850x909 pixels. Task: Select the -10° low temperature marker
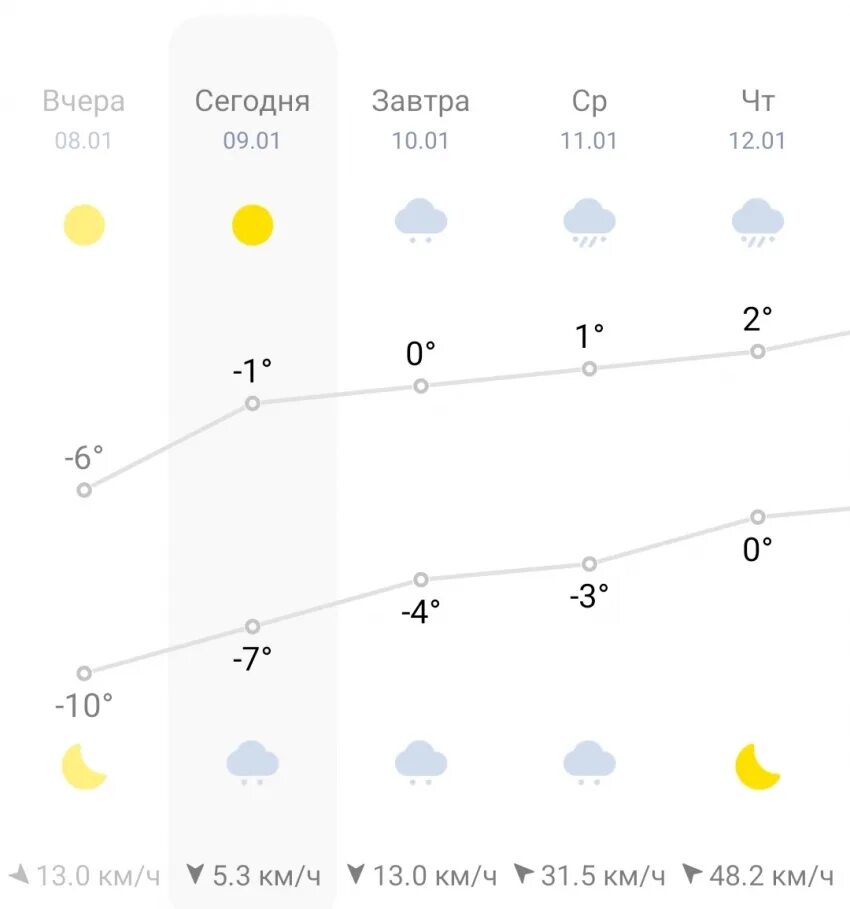tap(84, 671)
